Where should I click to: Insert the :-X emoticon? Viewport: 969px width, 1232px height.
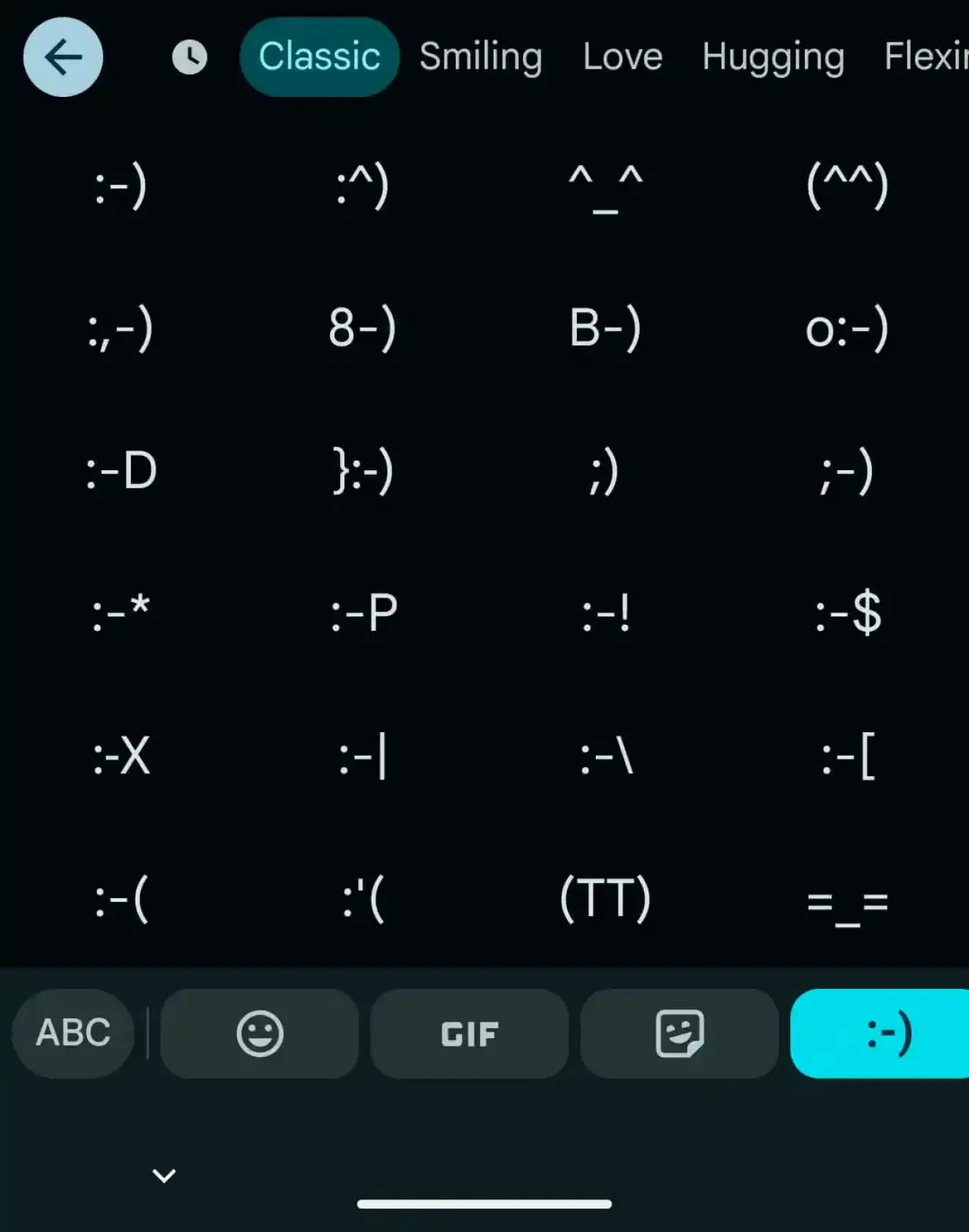click(x=121, y=756)
